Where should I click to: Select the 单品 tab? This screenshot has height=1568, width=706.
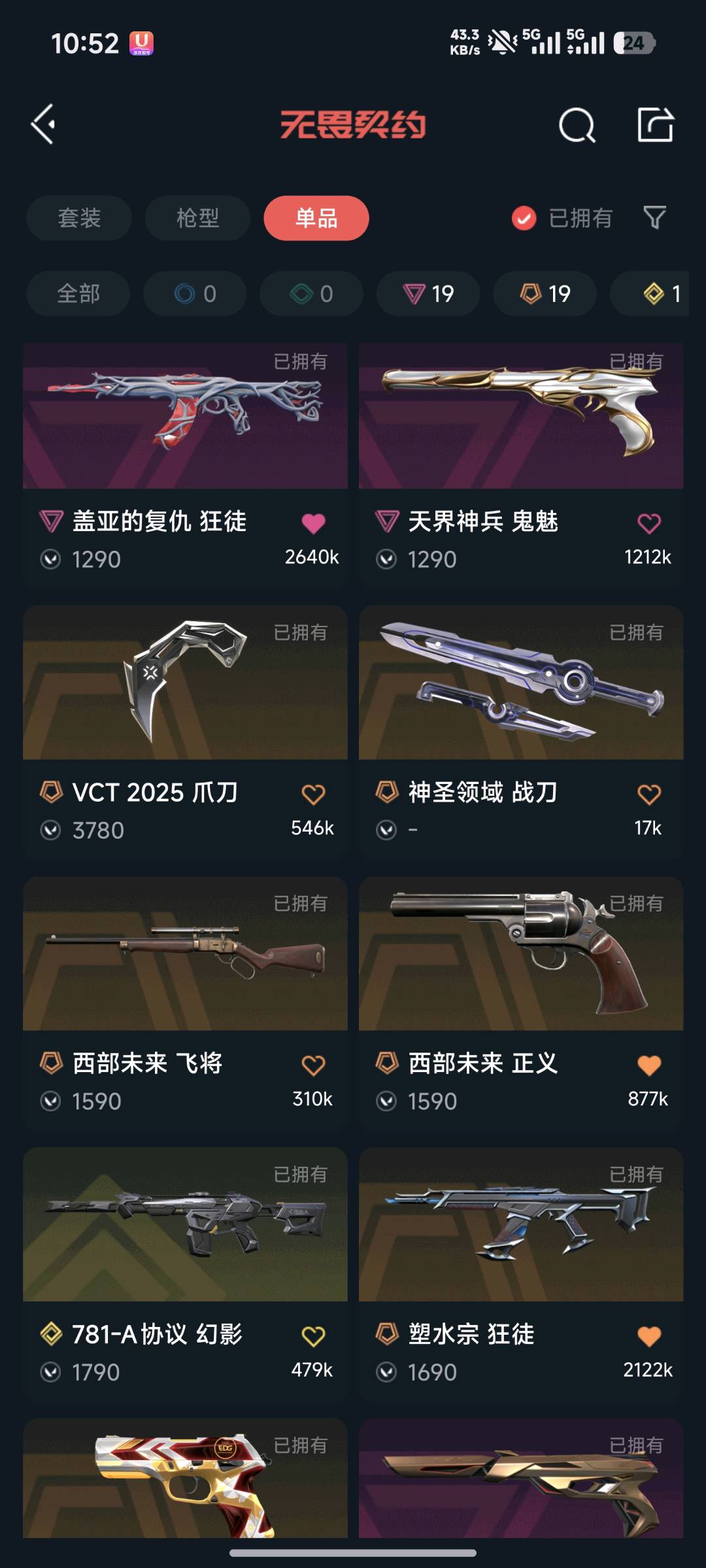tap(316, 218)
